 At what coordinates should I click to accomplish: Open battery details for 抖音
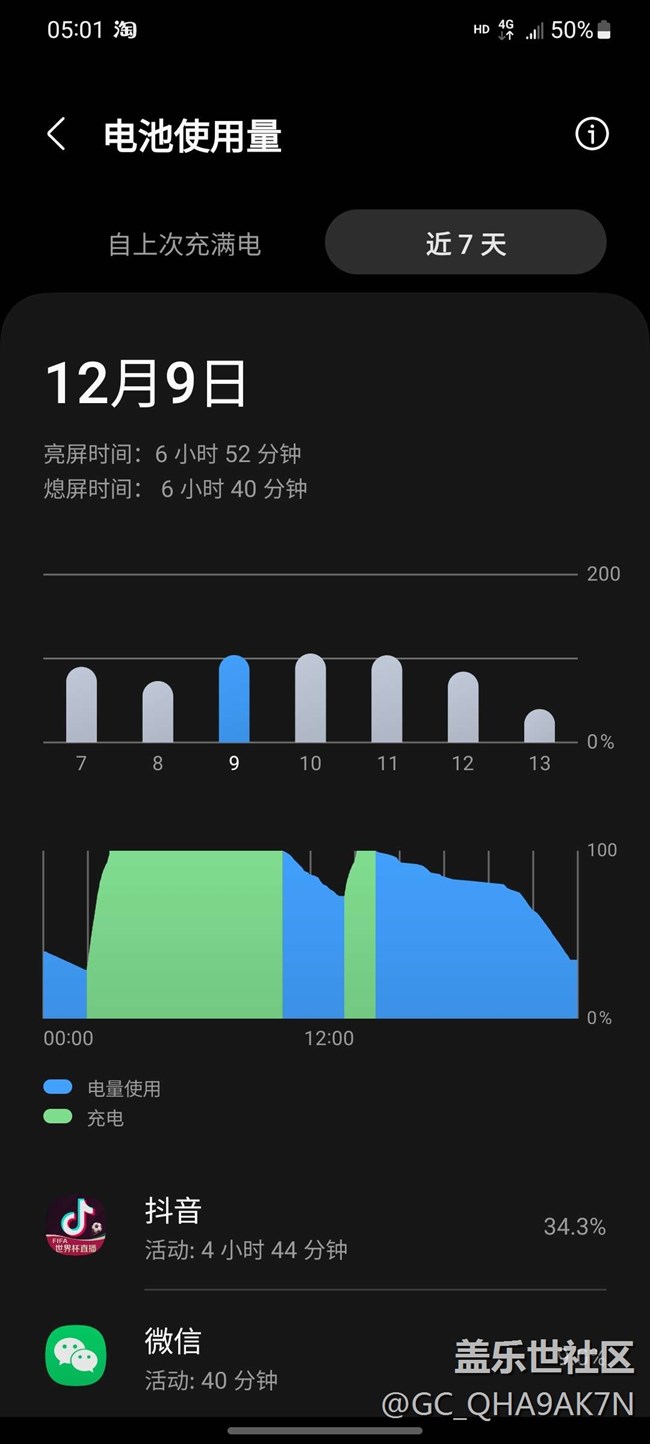(x=325, y=1227)
